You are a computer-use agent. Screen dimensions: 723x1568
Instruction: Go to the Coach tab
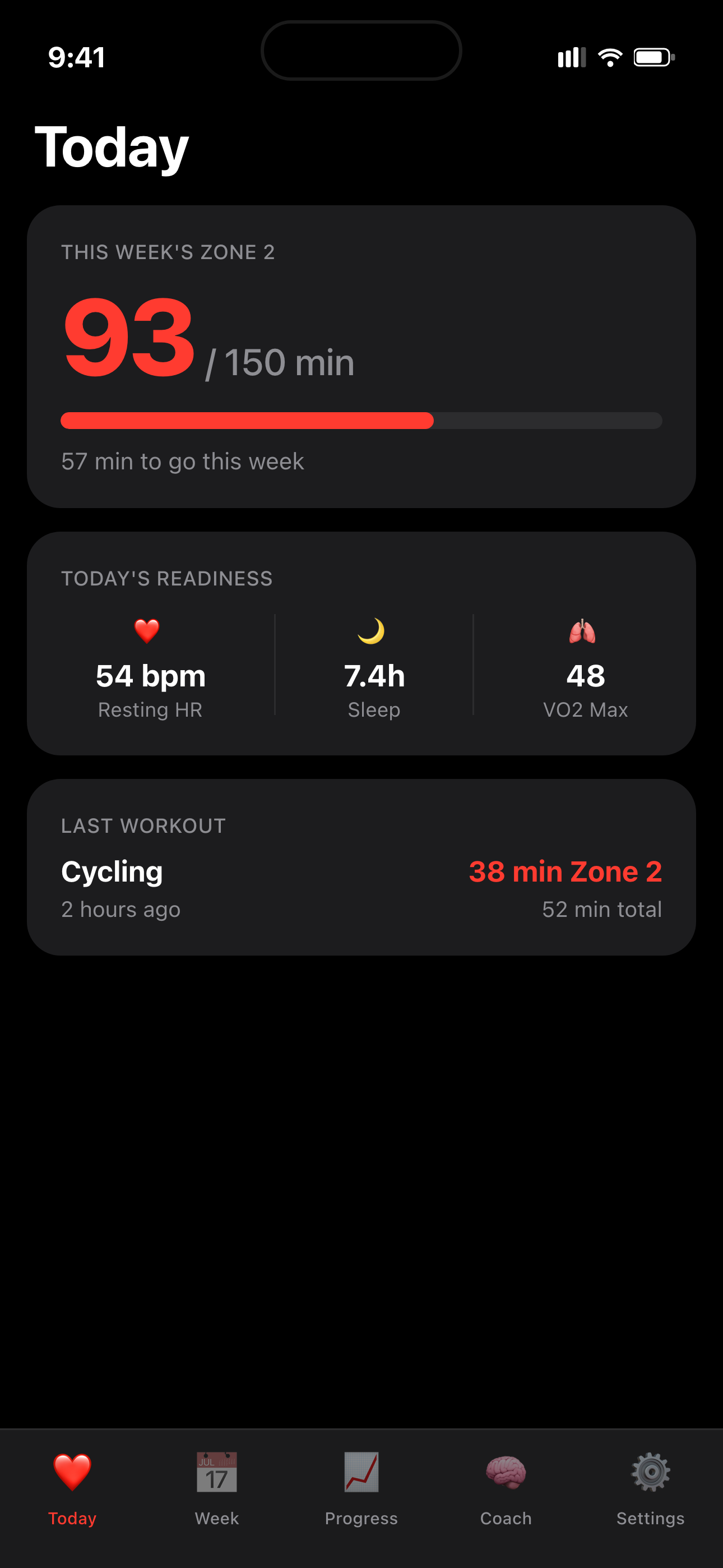[506, 1488]
